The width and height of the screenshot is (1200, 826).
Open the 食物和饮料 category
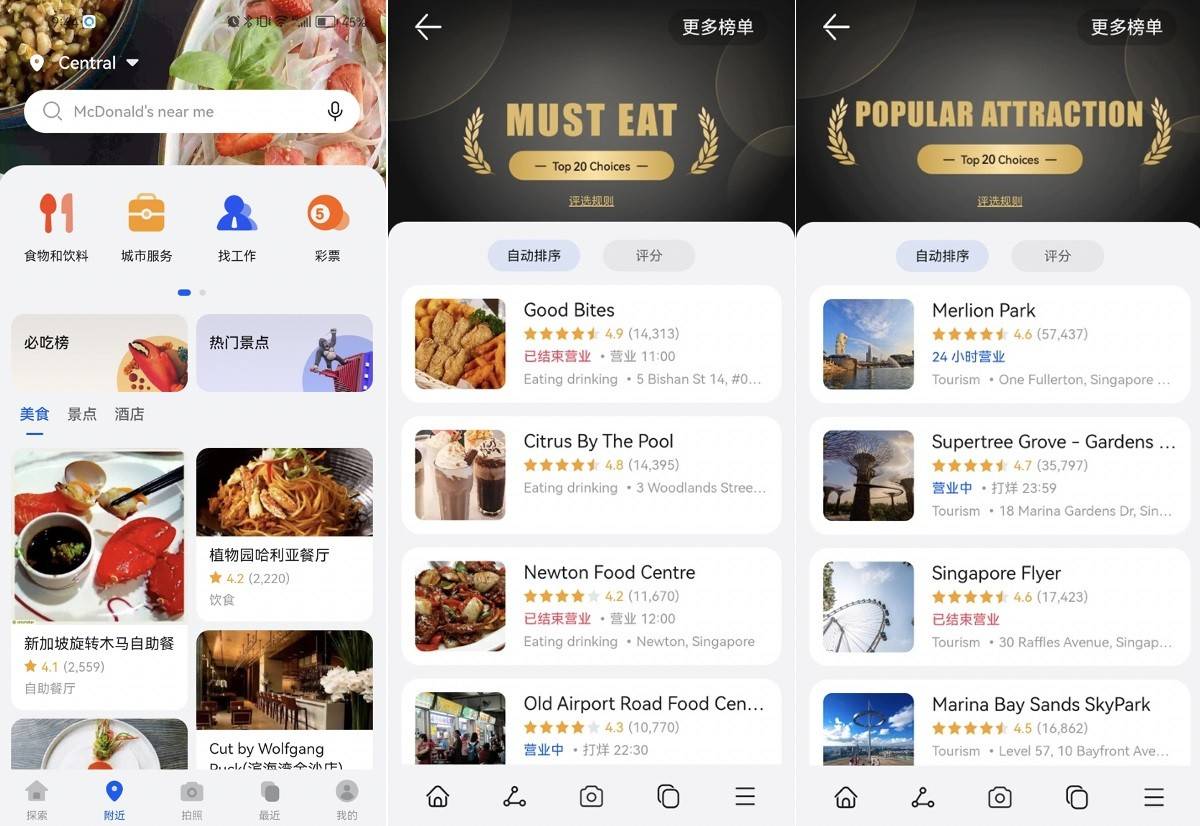pyautogui.click(x=56, y=227)
